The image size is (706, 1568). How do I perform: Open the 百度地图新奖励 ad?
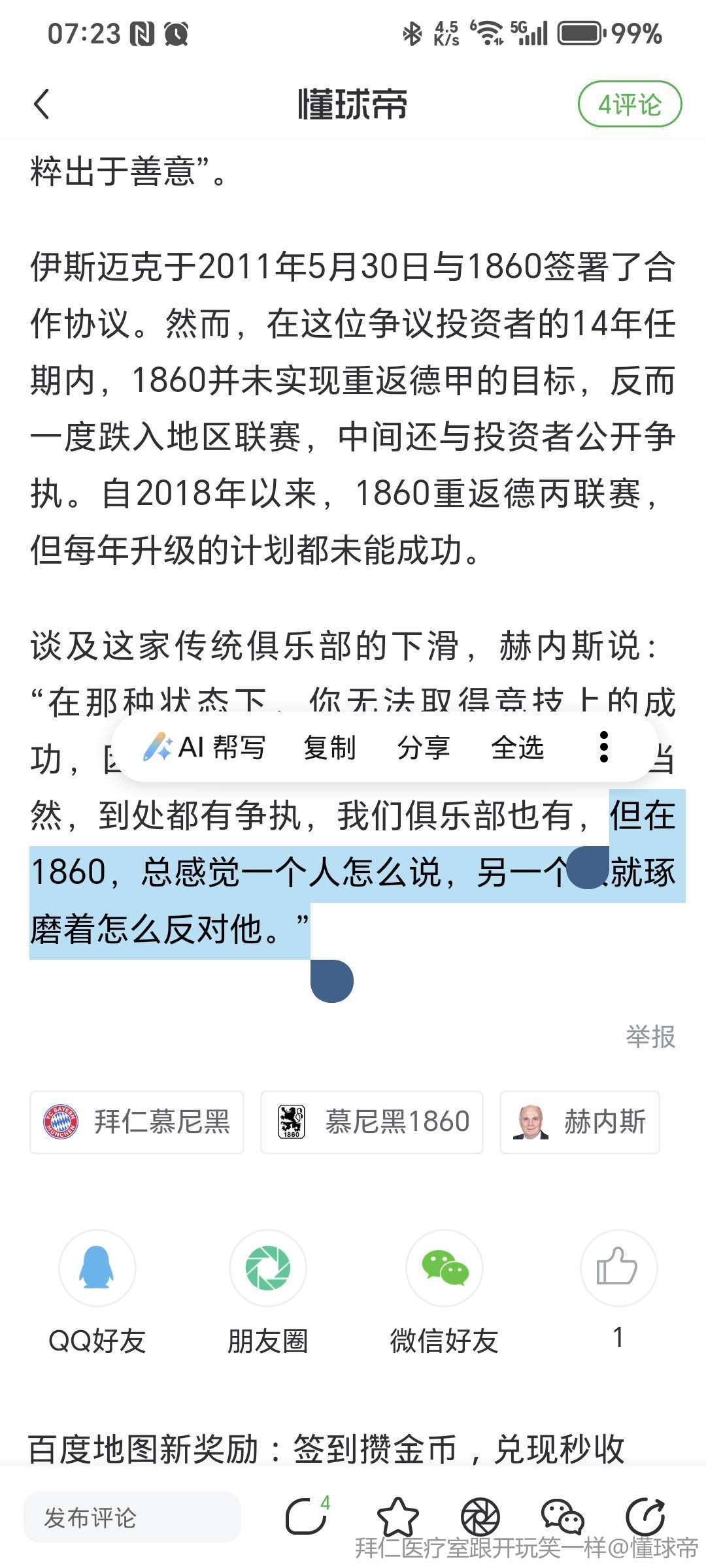coord(327,1449)
